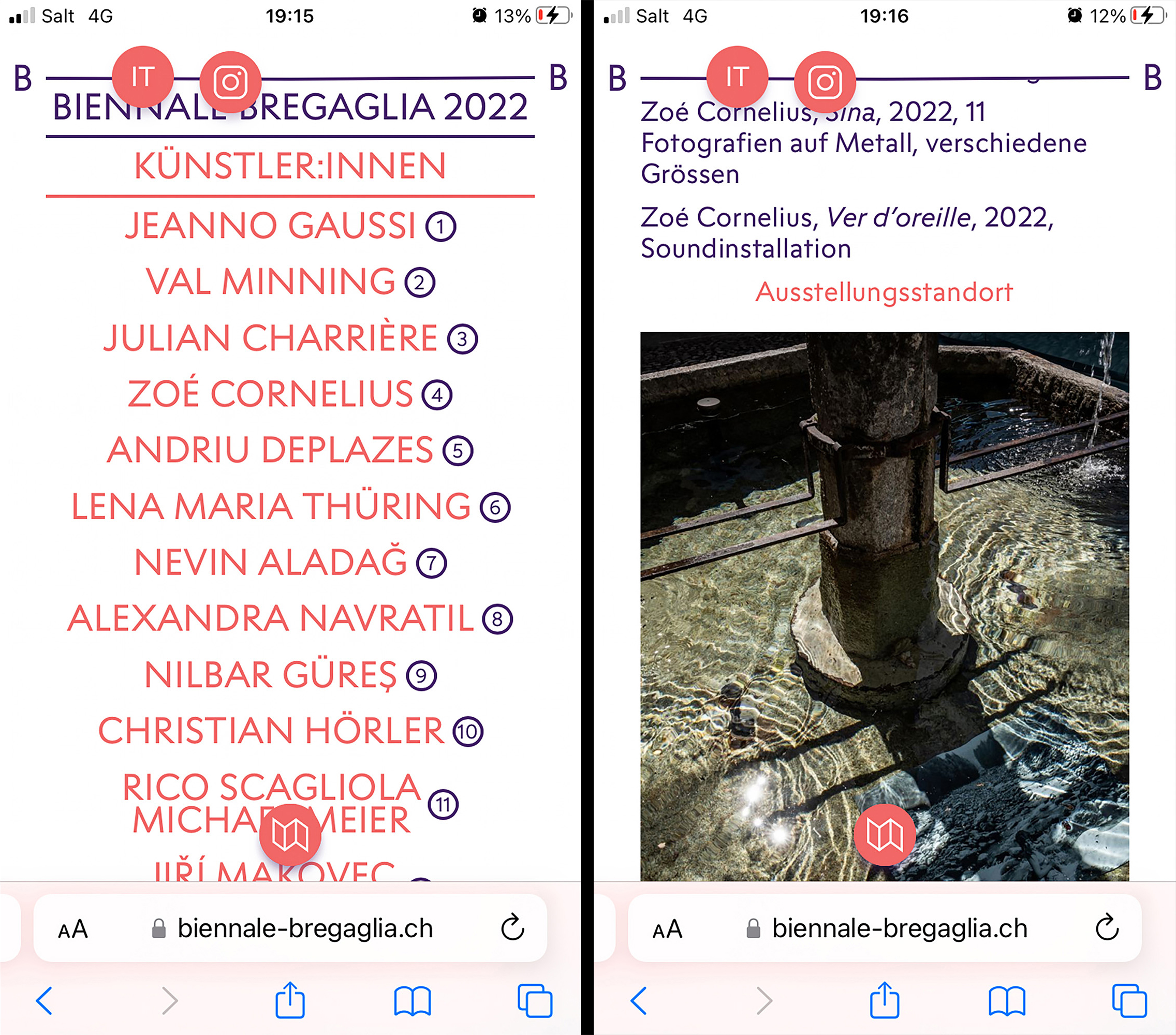
Task: Select Nevin Aladağ from the artists
Action: 270,562
